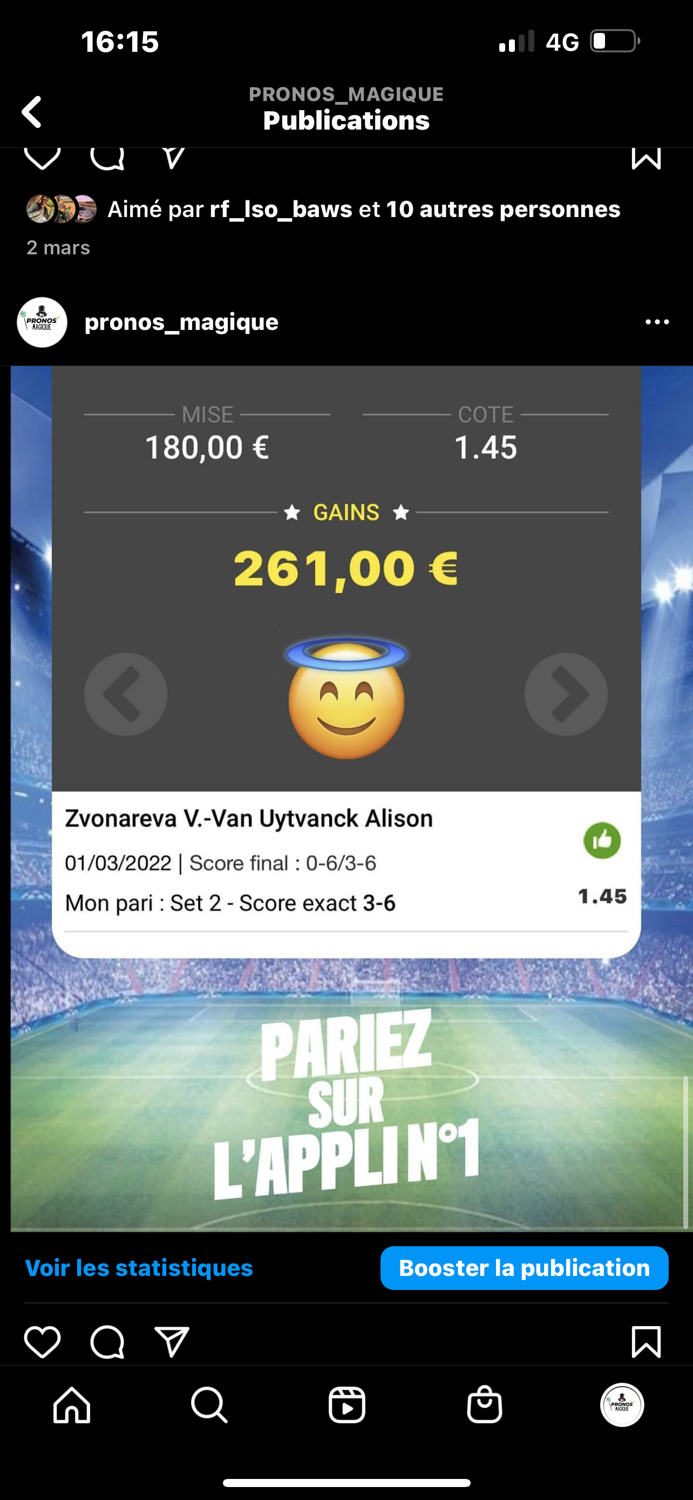Screen dimensions: 693x1500
Task: Comment on the Zvonareva bet post
Action: [107, 1342]
